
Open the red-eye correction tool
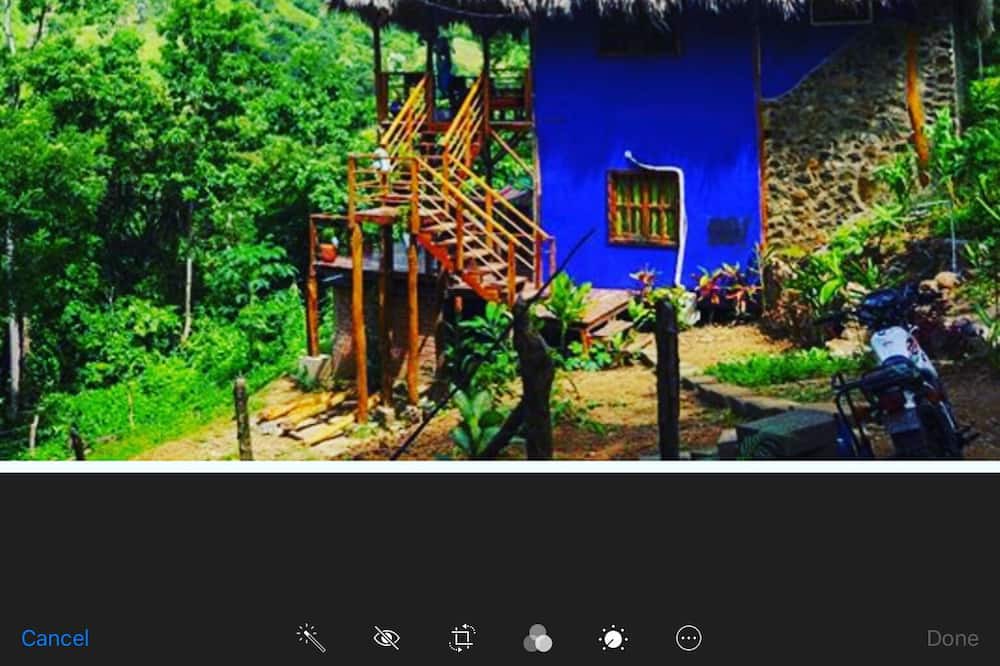click(x=386, y=638)
